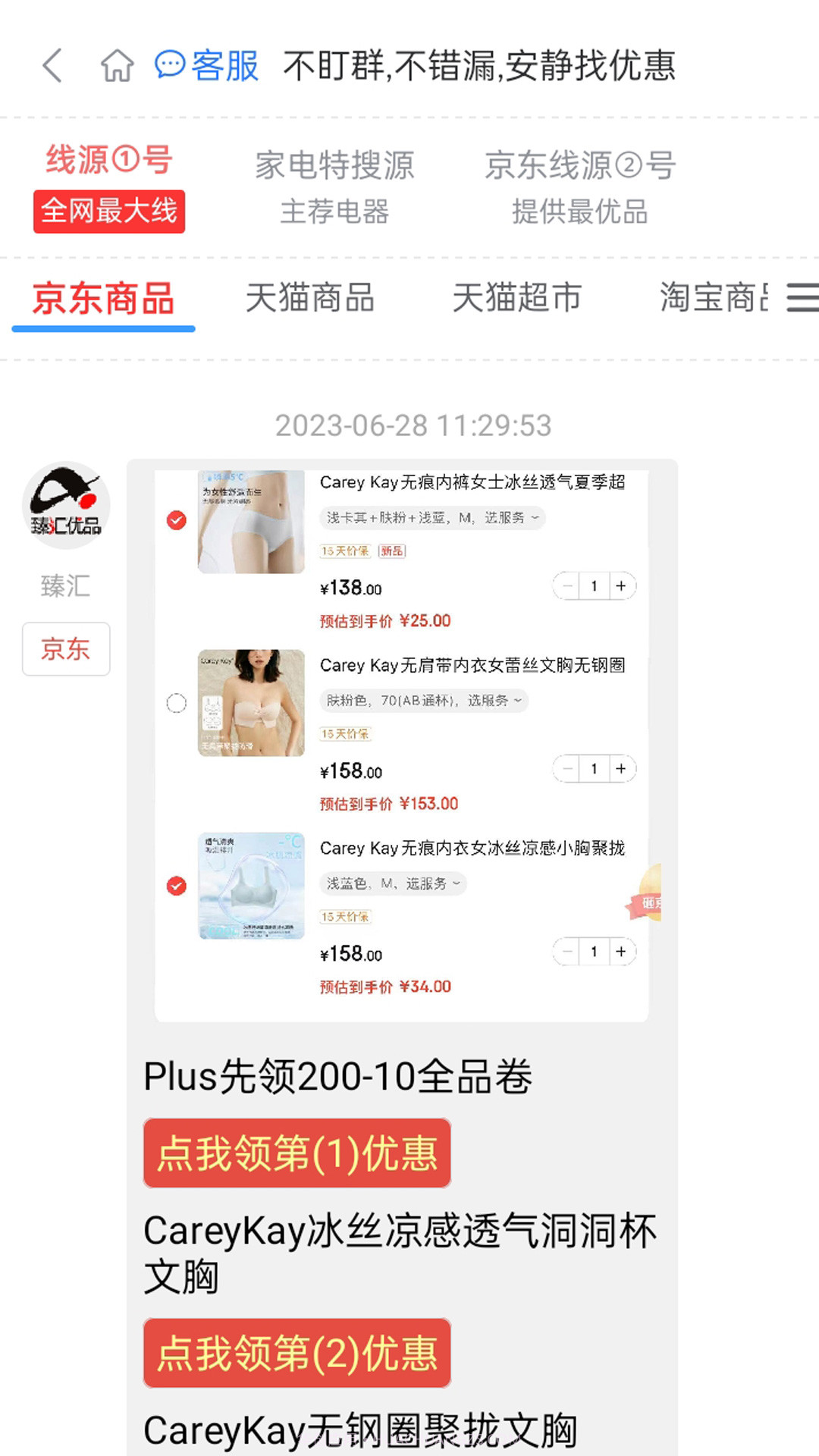Click 点我领第(1)优惠 coupon button
Screen dimensions: 819x1456
pos(297,1153)
